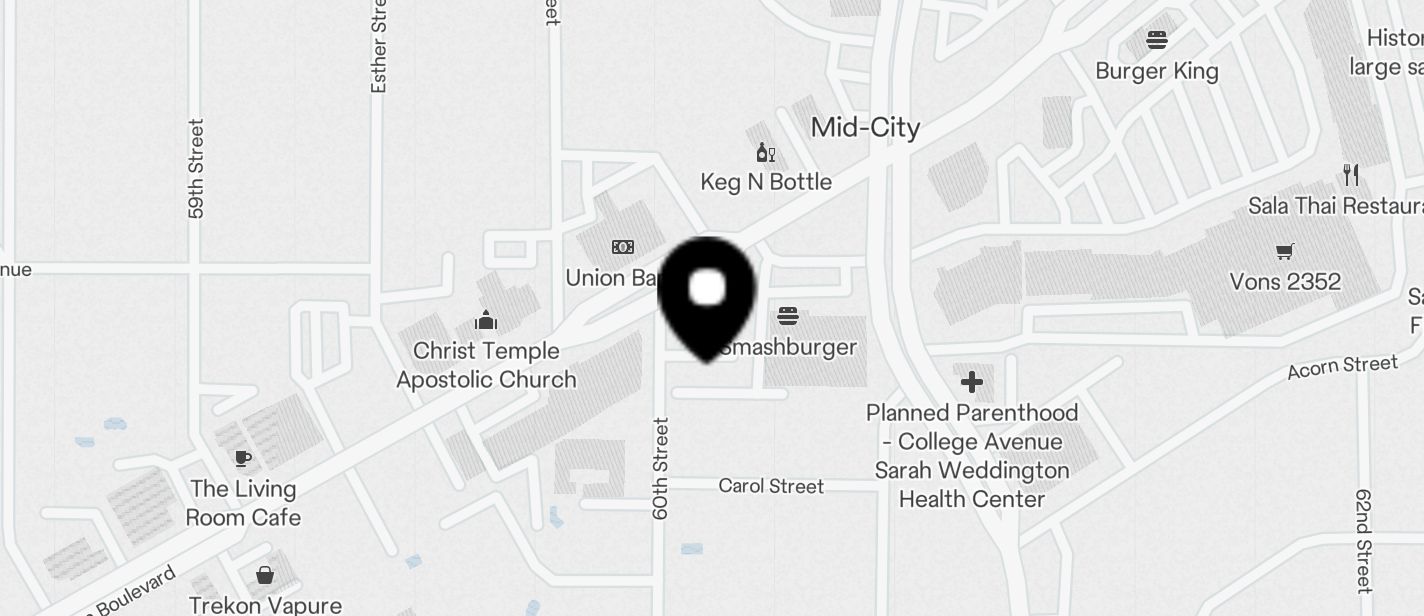Select the Union Bank place icon
Viewport: 1424px width, 616px height.
click(x=623, y=247)
